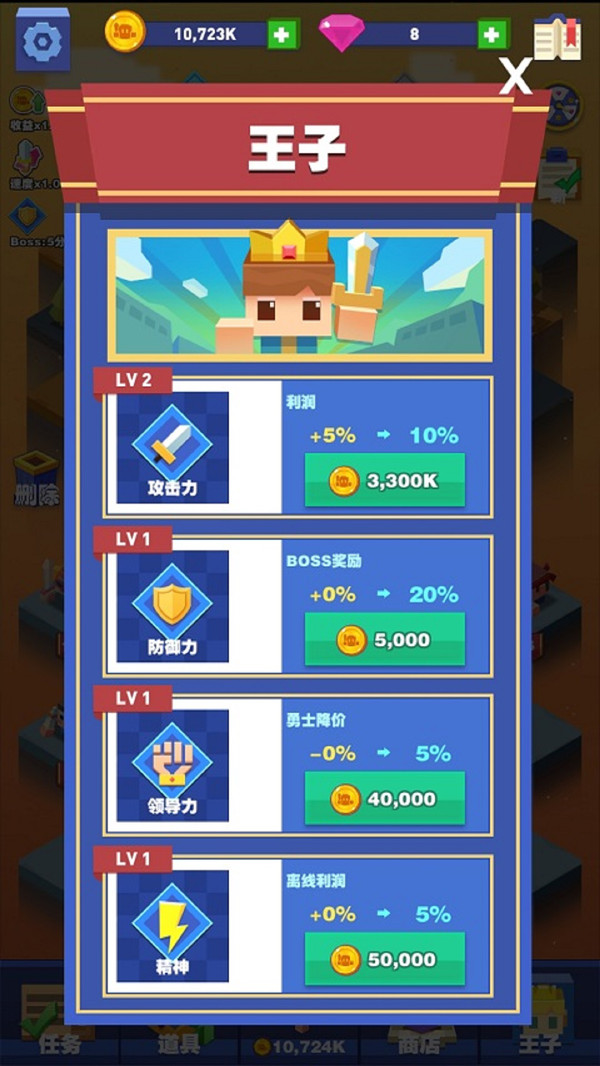600x1066 pixels.
Task: Open the book icon at top right
Action: click(558, 37)
